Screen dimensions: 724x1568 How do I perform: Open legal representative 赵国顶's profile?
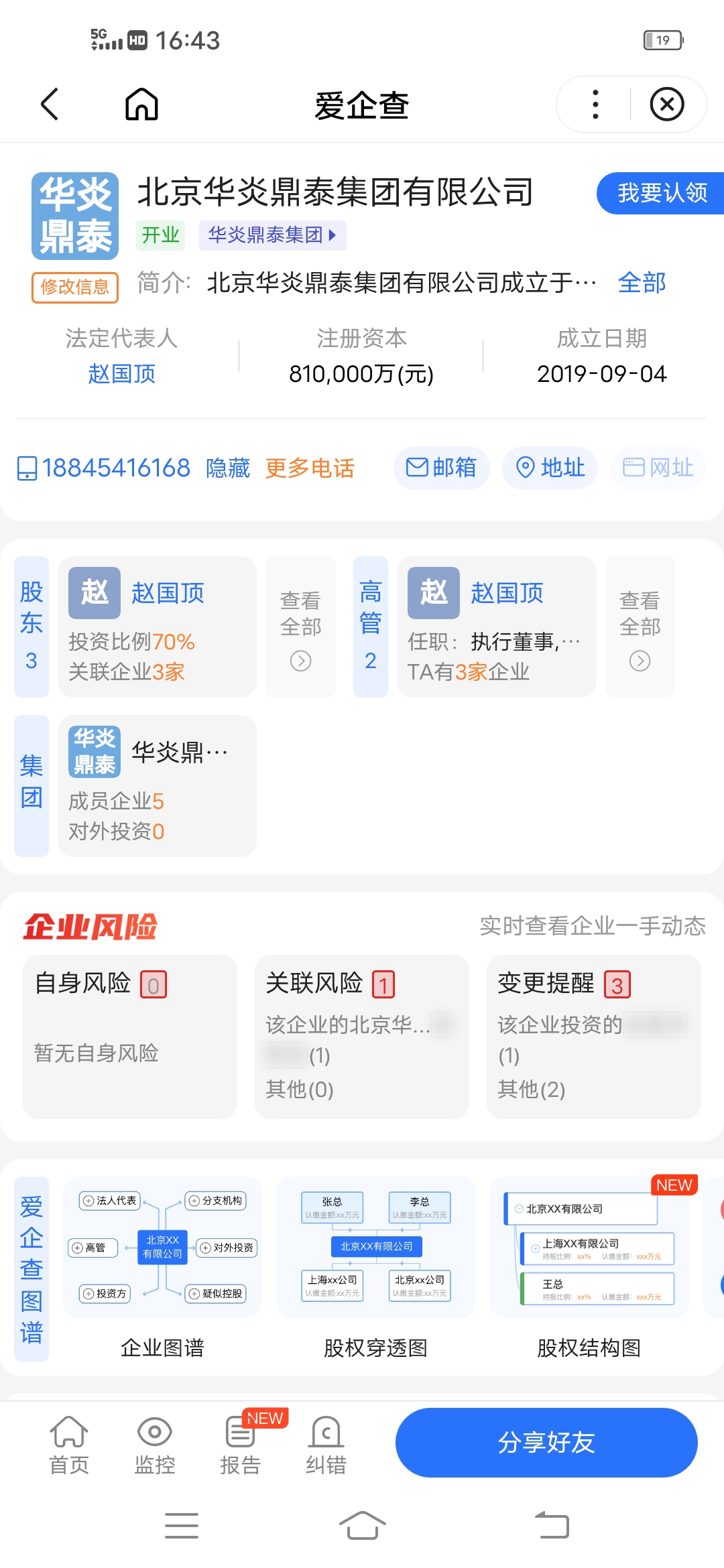tap(122, 374)
